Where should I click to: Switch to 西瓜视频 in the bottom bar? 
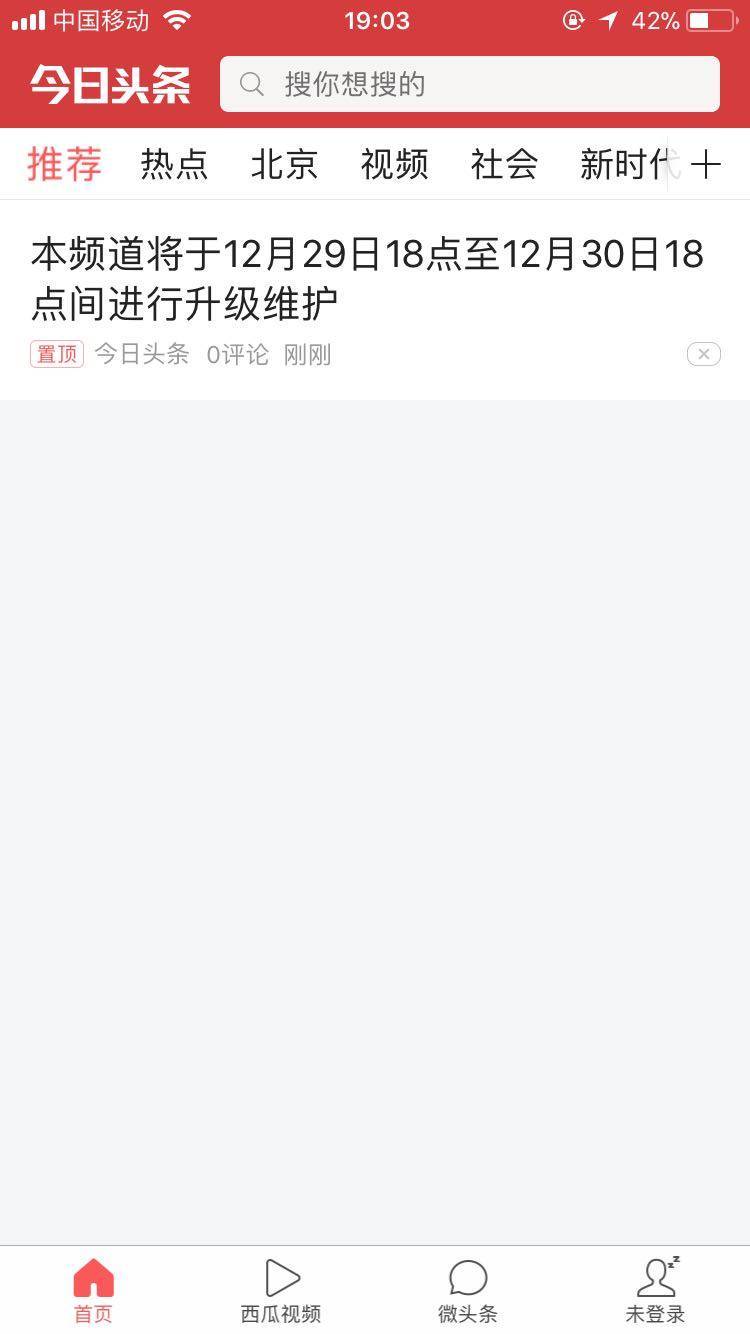tap(281, 1290)
